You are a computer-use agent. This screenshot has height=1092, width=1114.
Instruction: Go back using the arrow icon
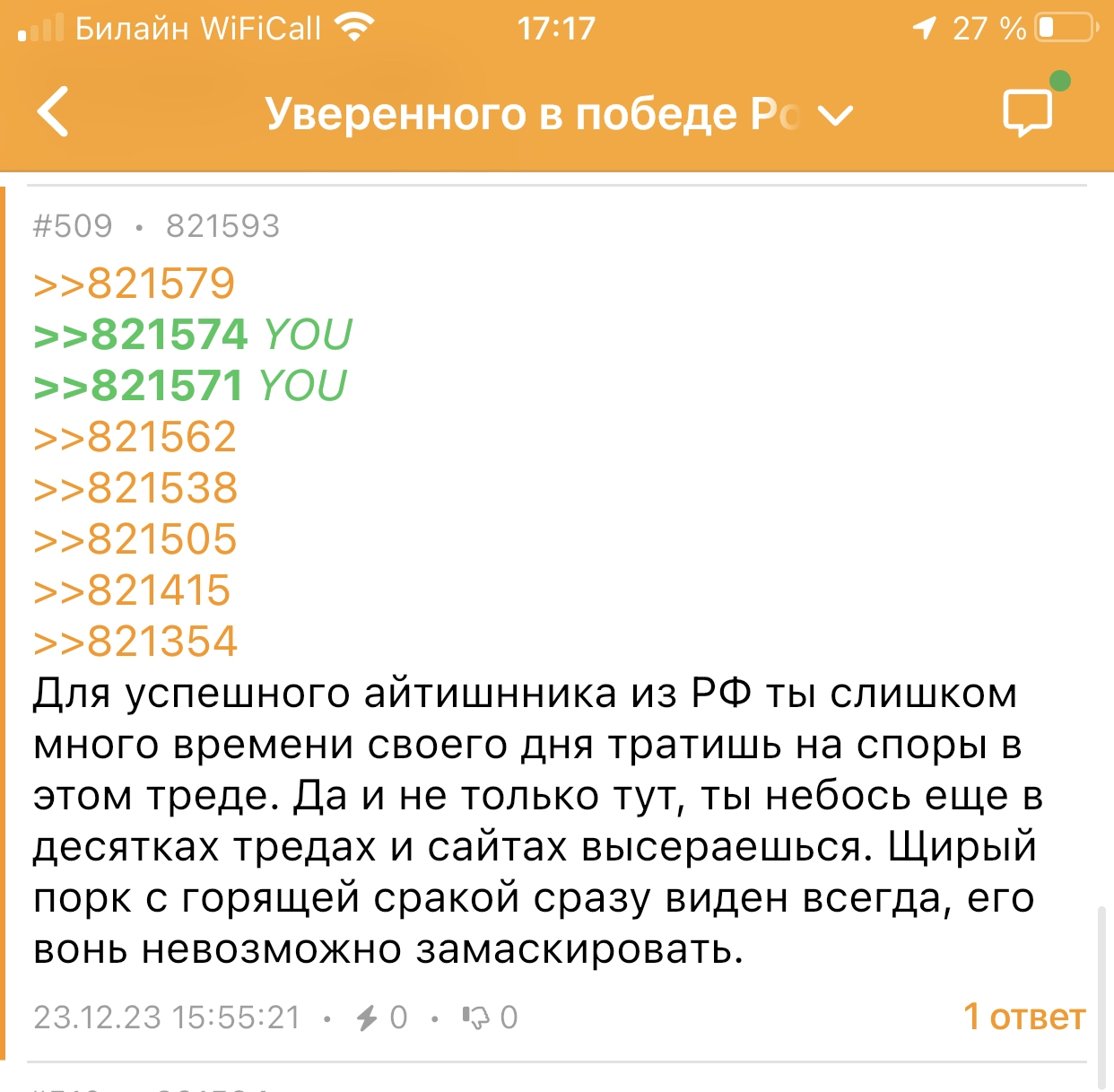(x=54, y=112)
